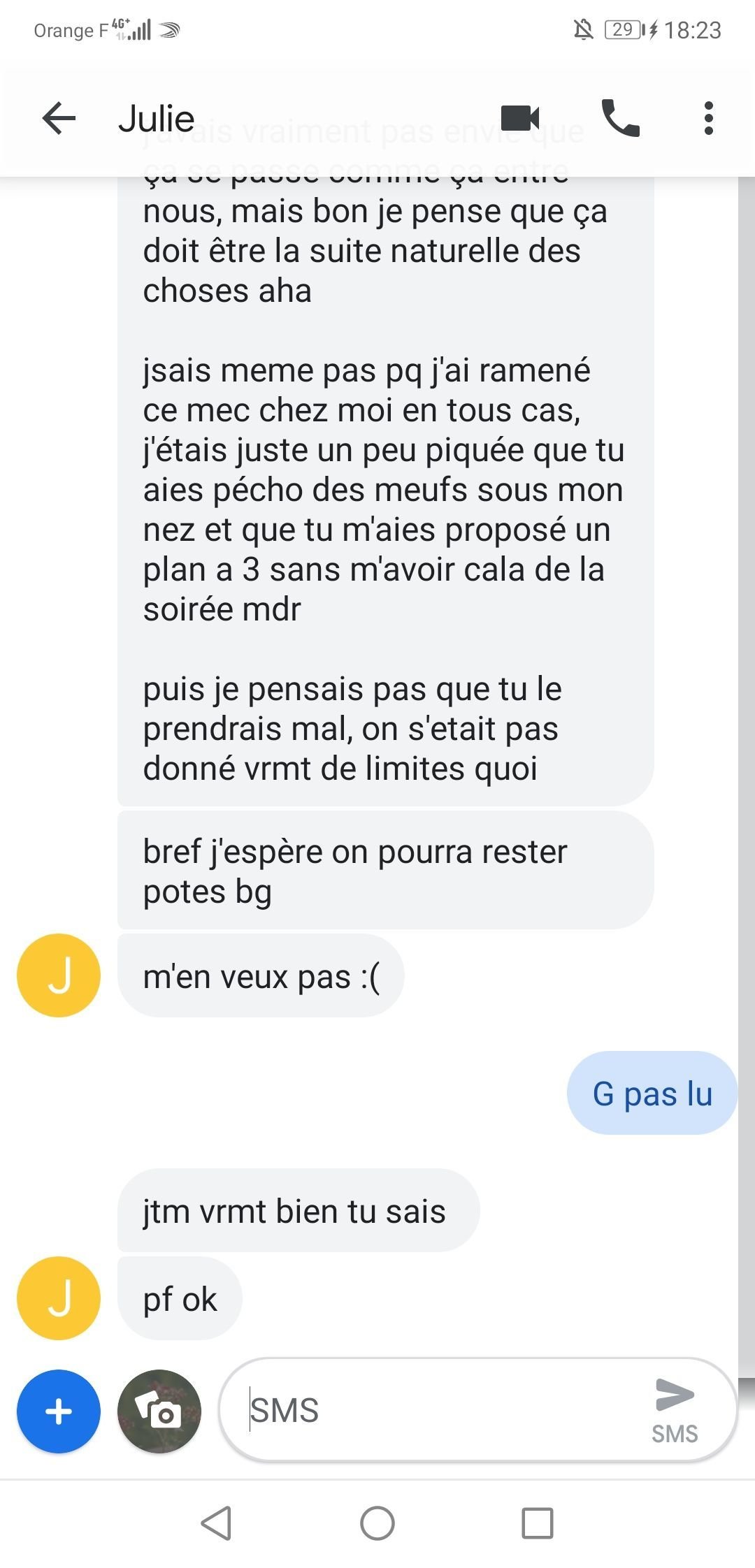The height and width of the screenshot is (1568, 755).
Task: Call Julie by phone
Action: [x=620, y=118]
